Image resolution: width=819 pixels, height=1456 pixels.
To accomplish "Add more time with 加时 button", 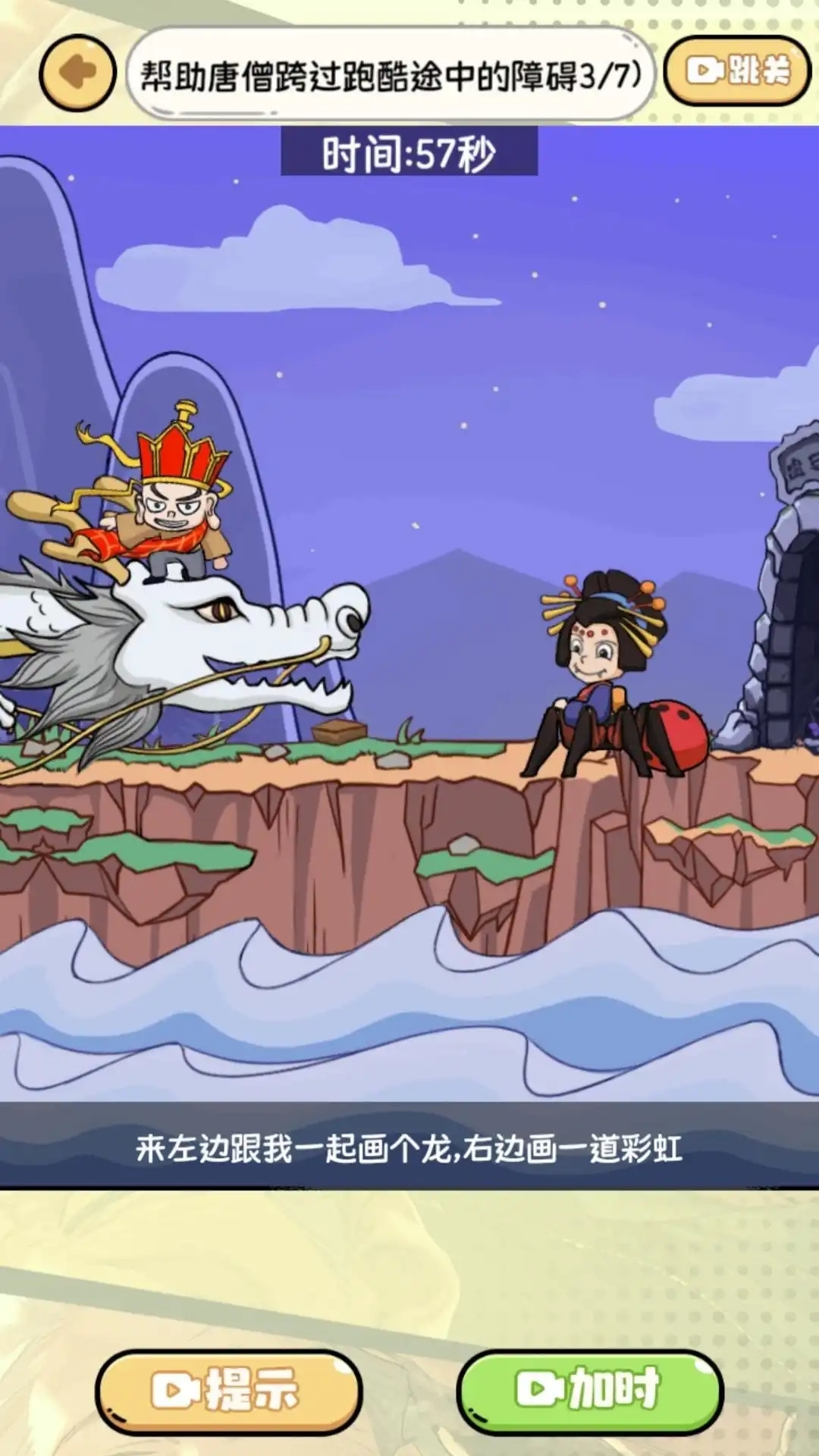I will pos(589,1390).
